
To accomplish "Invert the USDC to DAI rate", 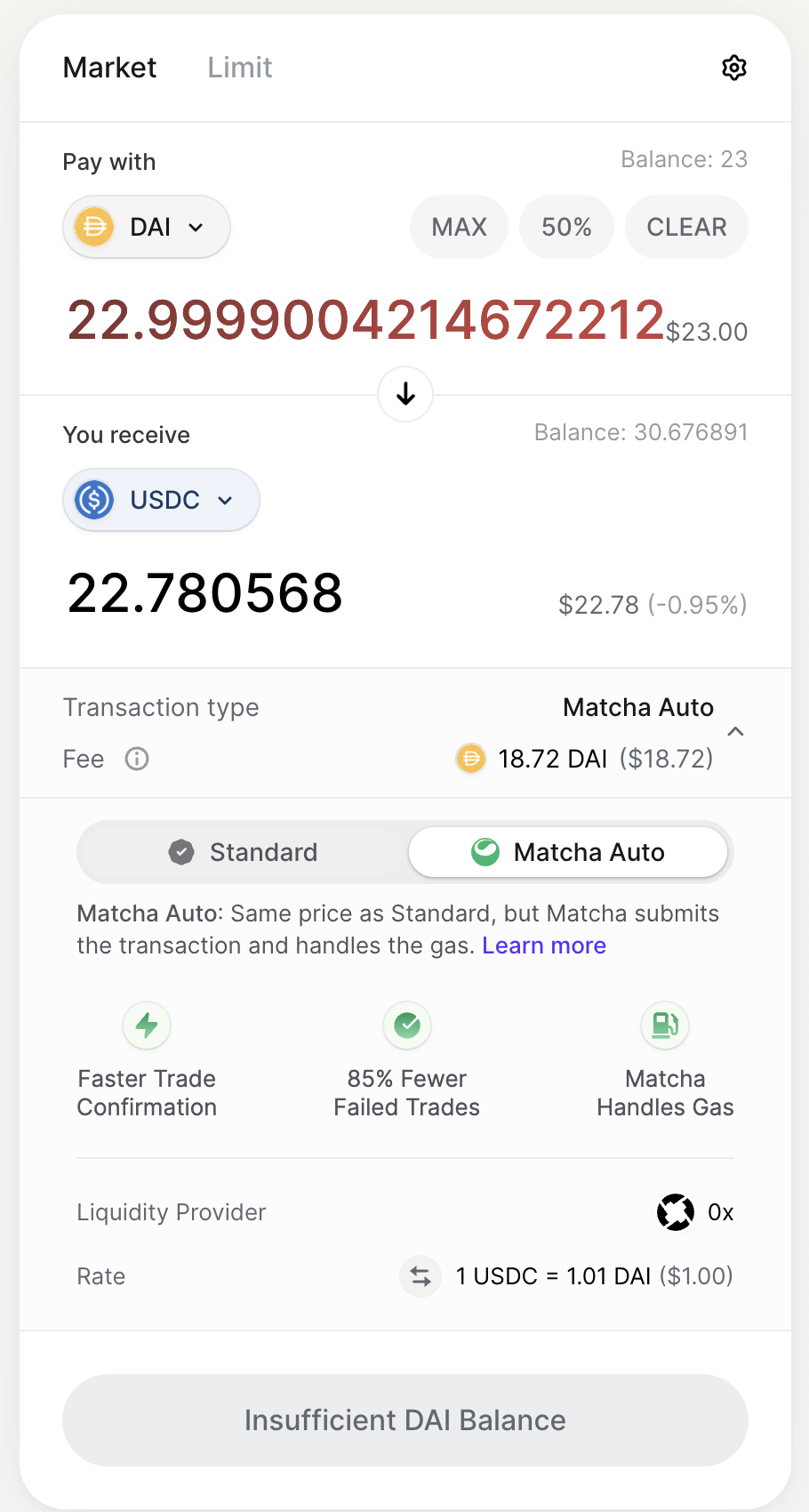I will (421, 1277).
